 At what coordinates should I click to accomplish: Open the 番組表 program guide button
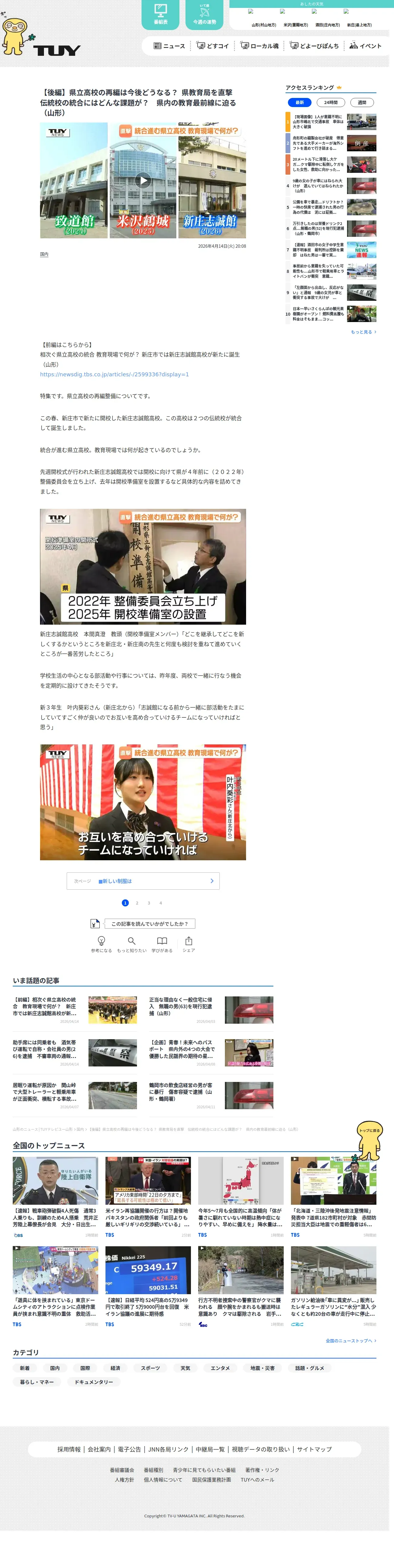click(x=161, y=15)
